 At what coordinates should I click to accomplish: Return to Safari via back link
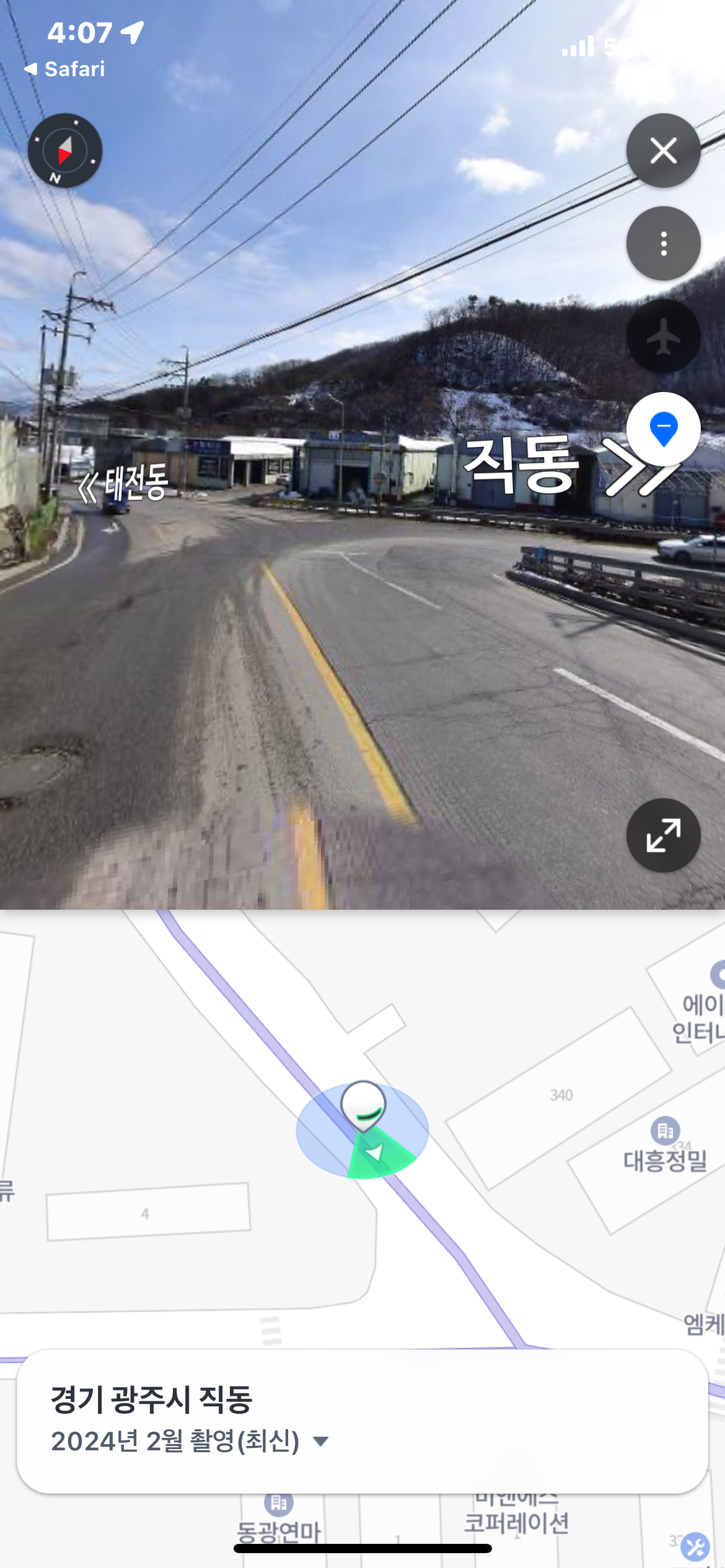pyautogui.click(x=64, y=69)
